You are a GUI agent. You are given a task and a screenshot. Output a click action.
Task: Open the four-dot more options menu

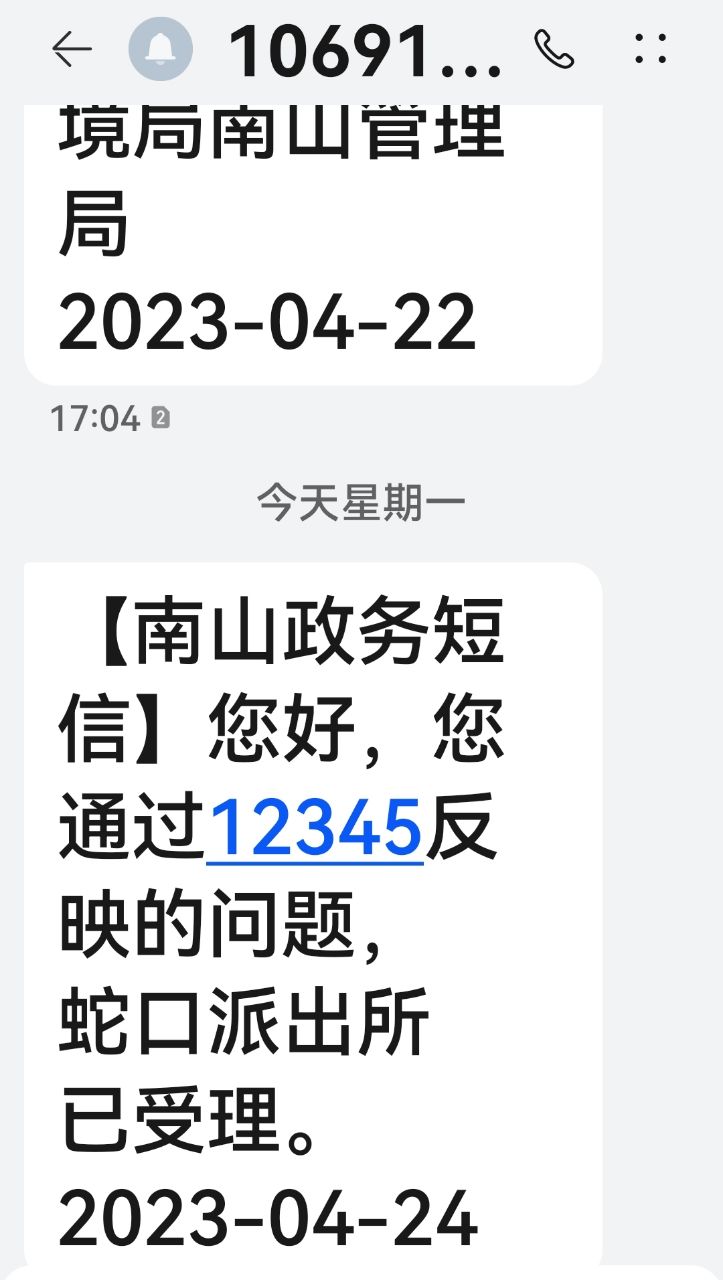coord(651,49)
